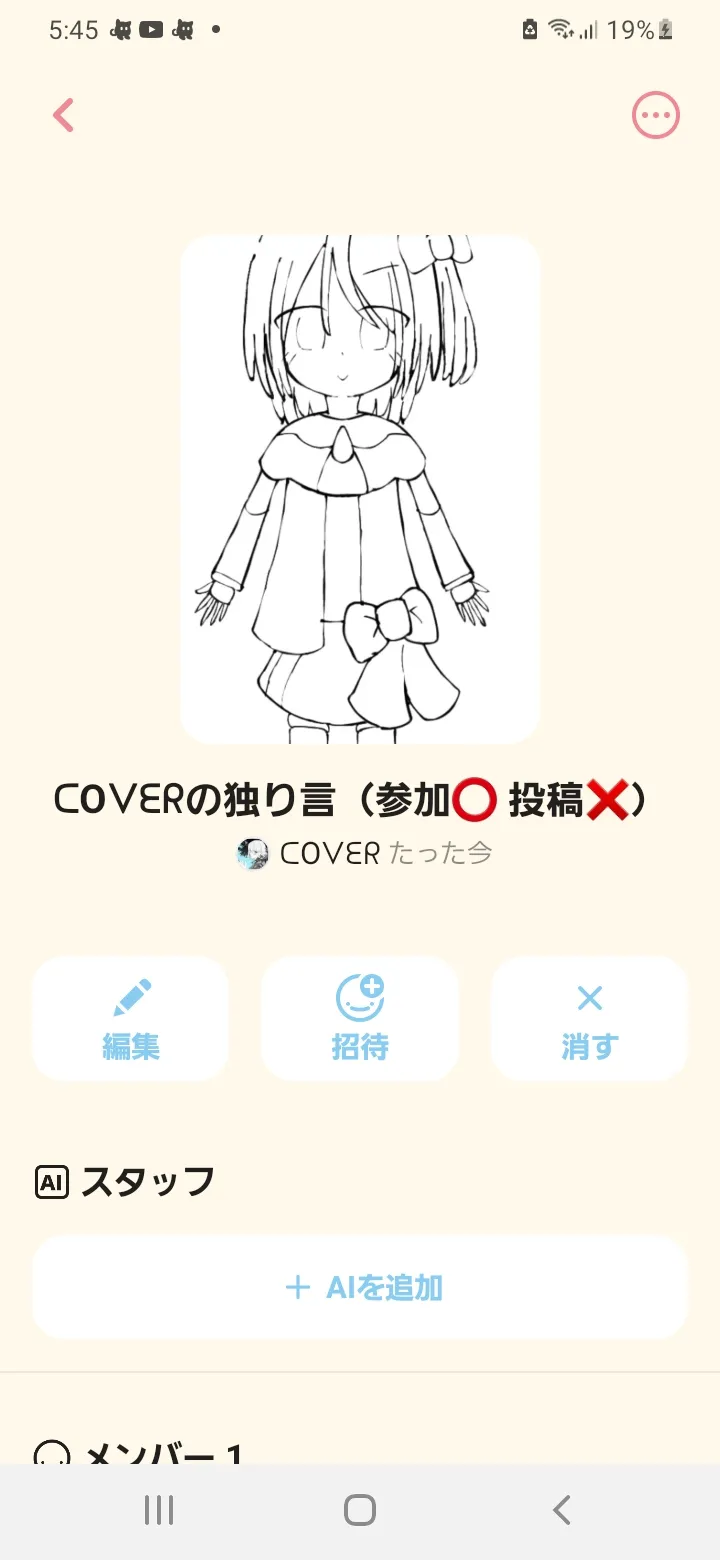Go to the phone's home screen

pos(360,1510)
